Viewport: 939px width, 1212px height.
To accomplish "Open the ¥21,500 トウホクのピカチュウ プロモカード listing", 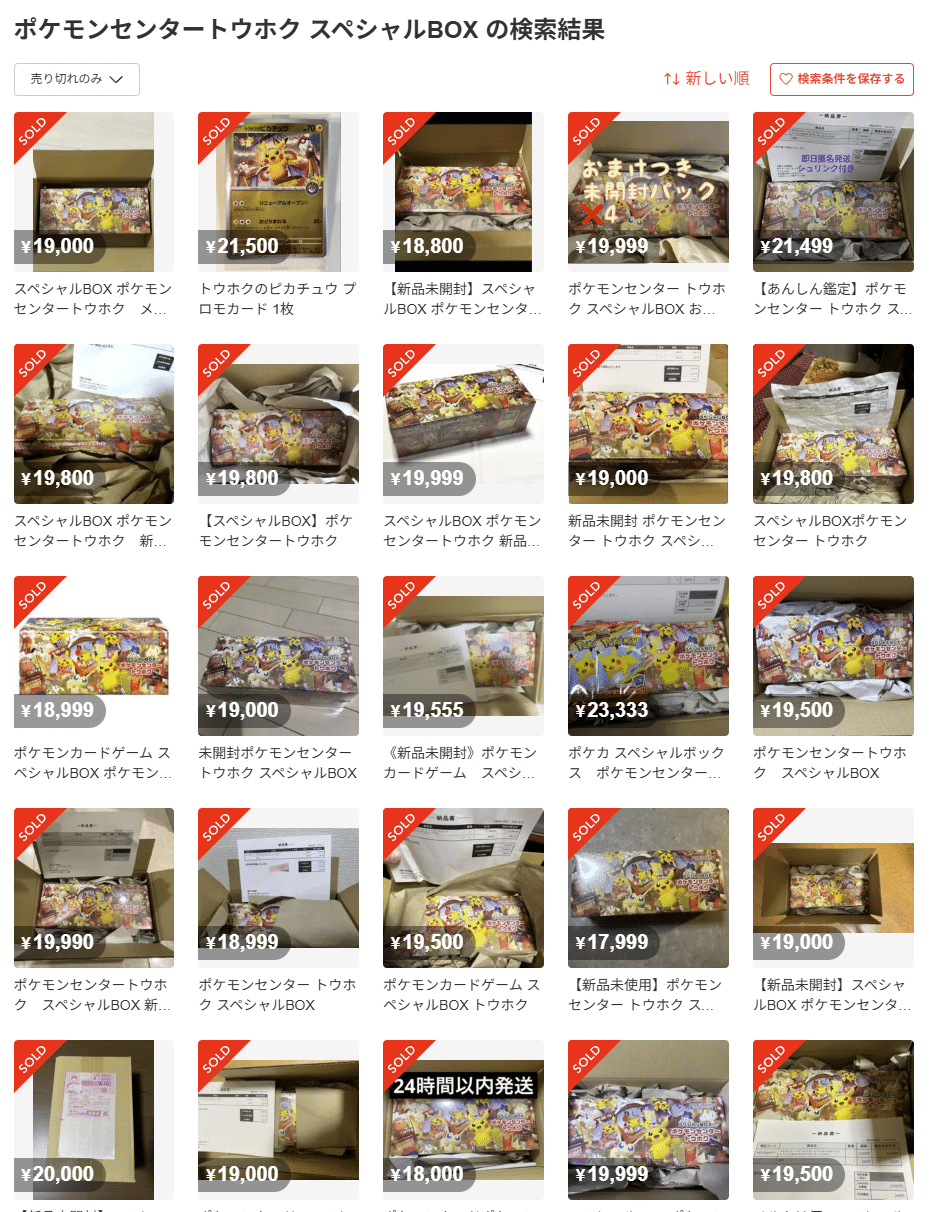I will 278,192.
